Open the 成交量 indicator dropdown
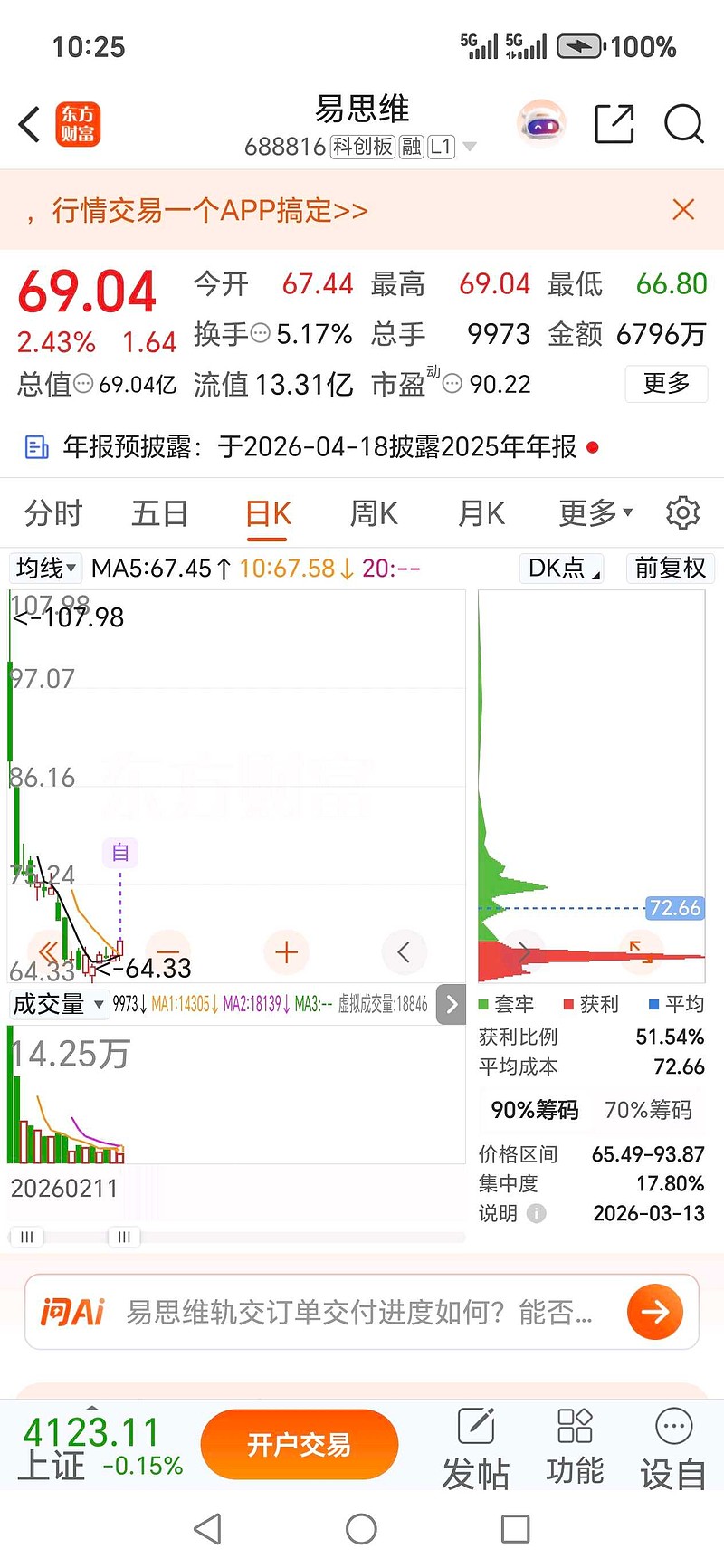Viewport: 724px width, 1568px height. [x=57, y=1004]
